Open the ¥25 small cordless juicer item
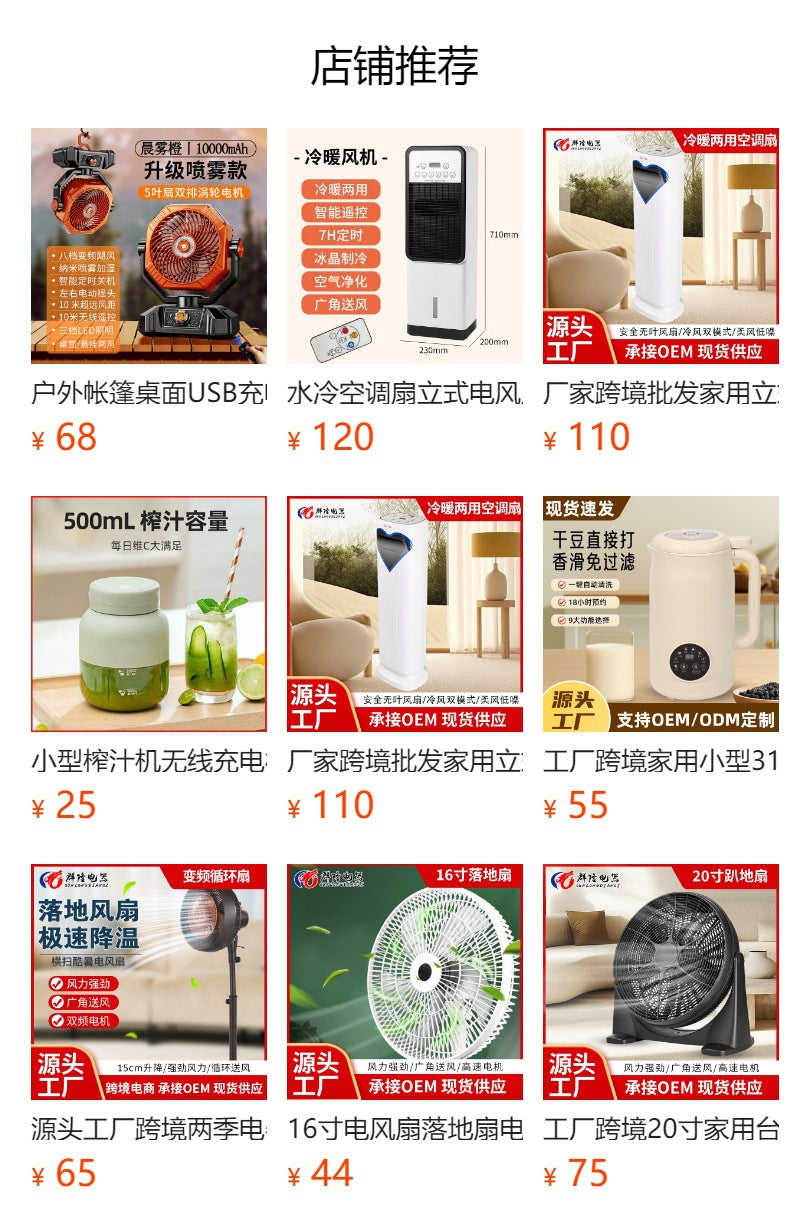 [148, 614]
